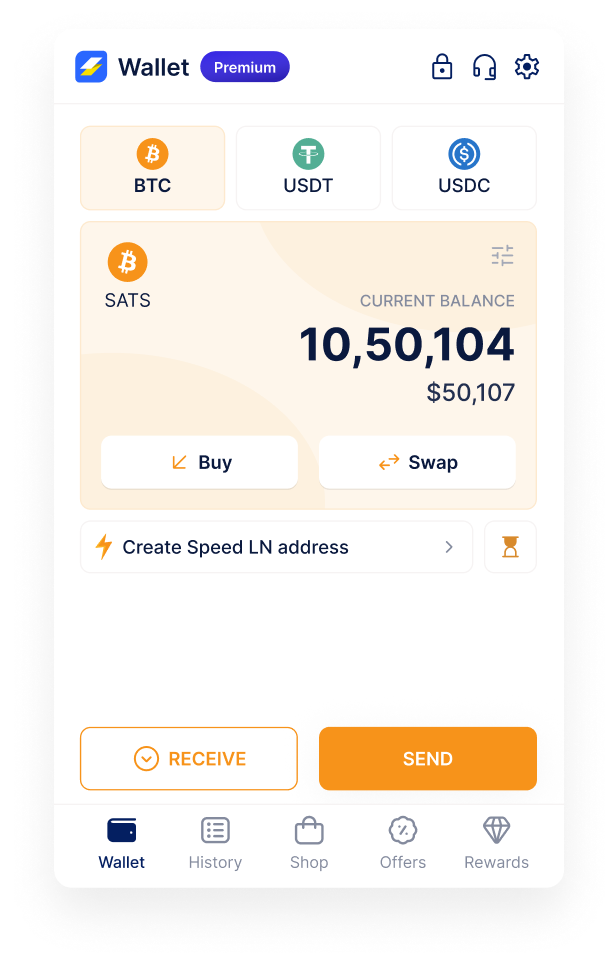The height and width of the screenshot is (965, 616).
Task: Open settings gear
Action: pos(526,67)
